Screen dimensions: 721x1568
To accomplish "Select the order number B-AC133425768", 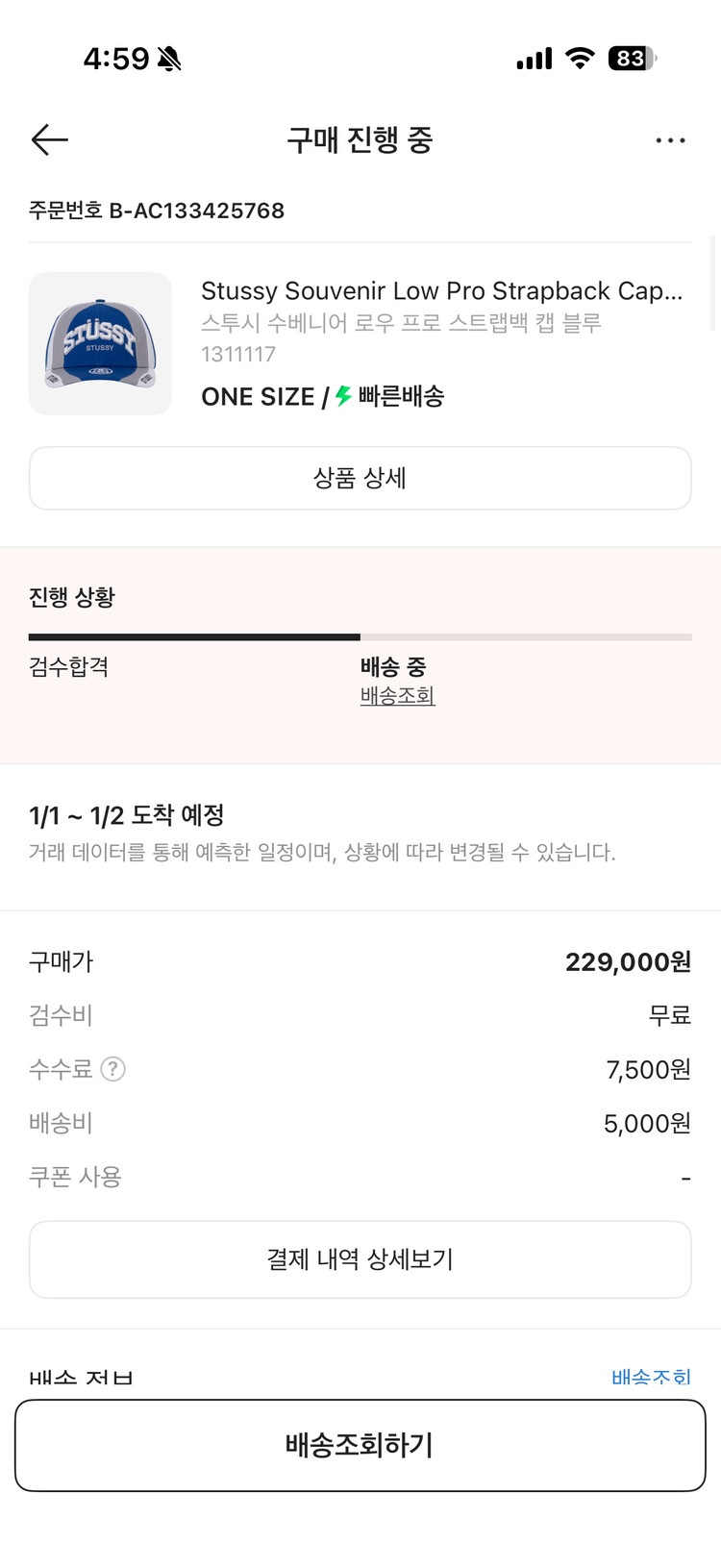I will point(157,211).
